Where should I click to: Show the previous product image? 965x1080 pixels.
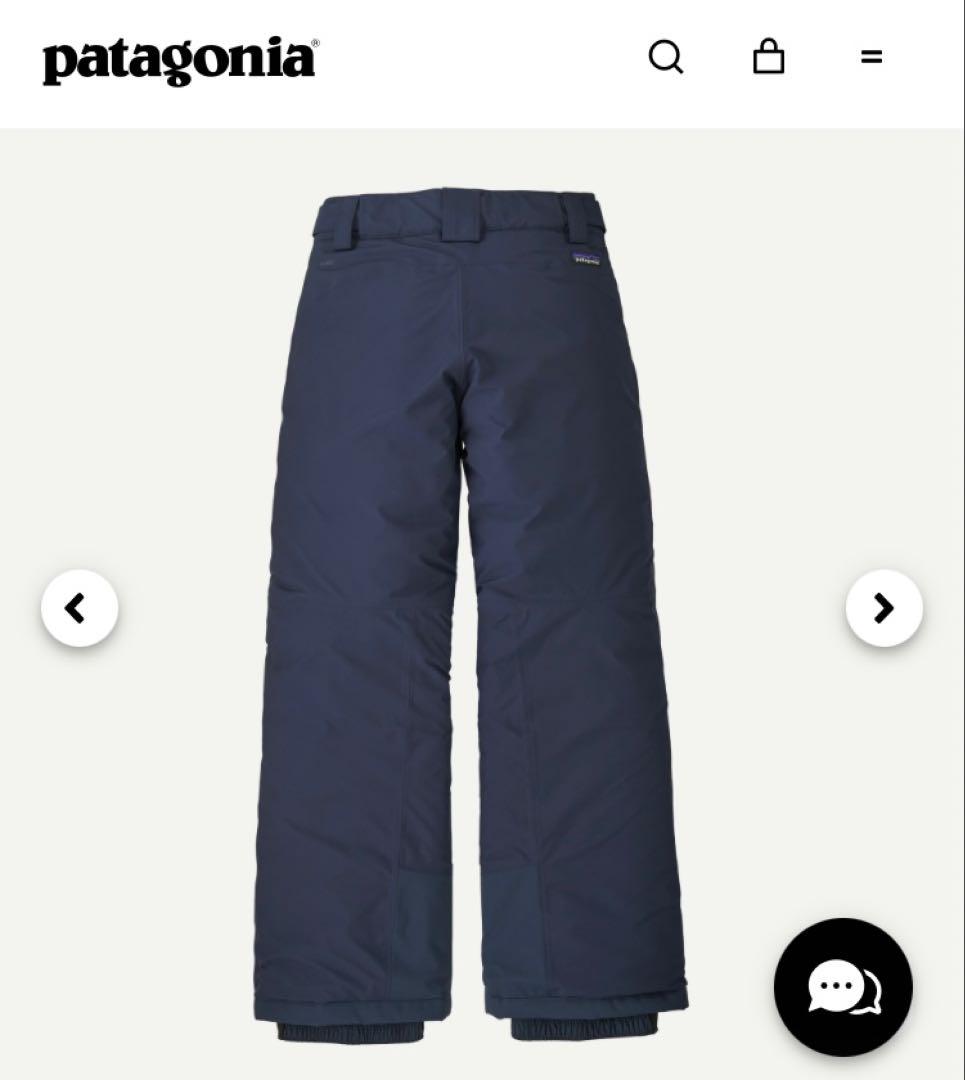79,608
